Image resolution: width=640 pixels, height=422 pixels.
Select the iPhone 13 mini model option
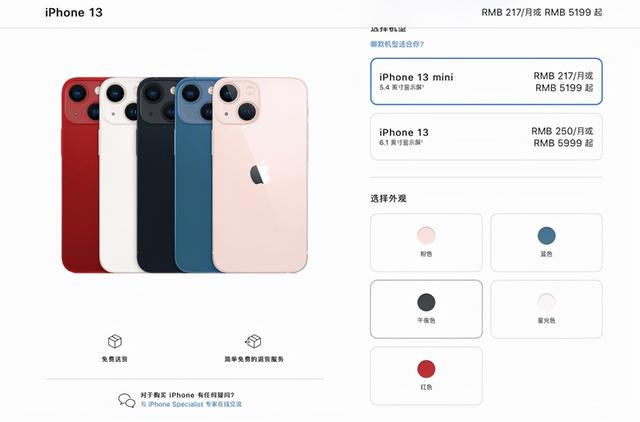click(x=486, y=81)
